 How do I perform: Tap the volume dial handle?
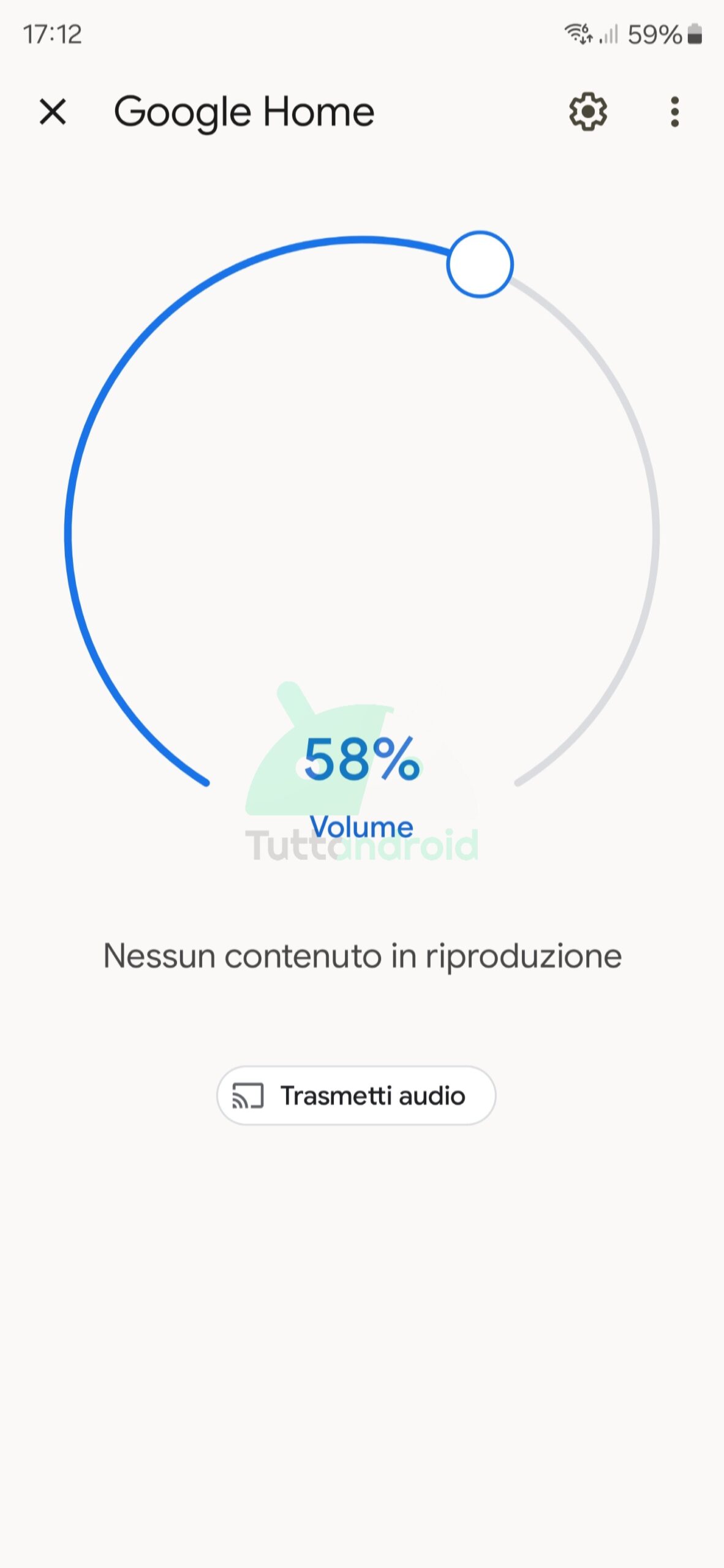[480, 265]
